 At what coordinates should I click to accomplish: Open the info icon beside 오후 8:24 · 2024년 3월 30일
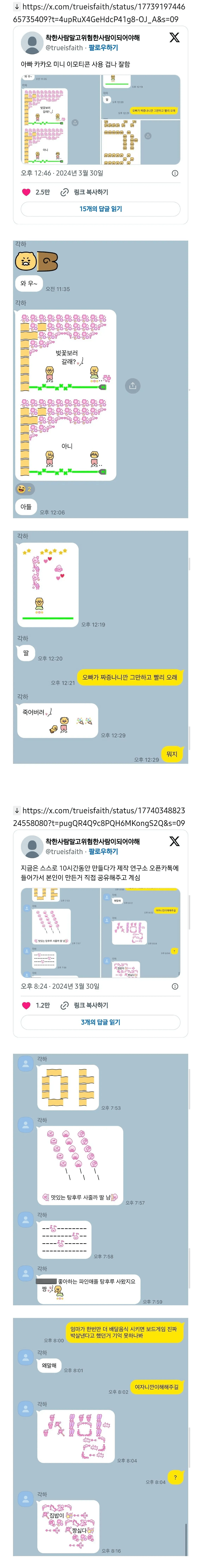(x=175, y=986)
